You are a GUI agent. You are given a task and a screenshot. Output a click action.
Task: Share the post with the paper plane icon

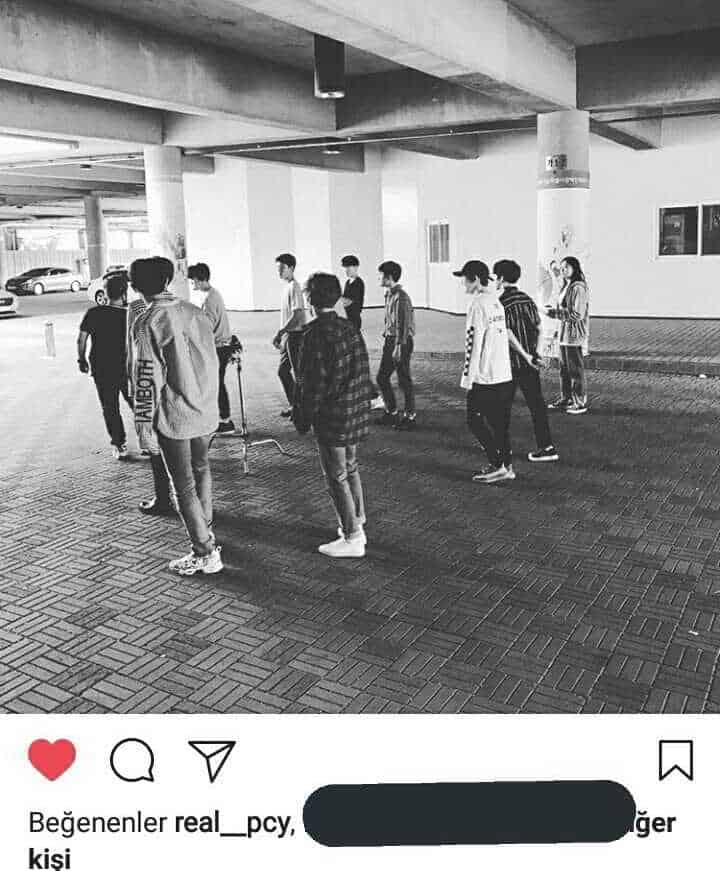[x=212, y=760]
